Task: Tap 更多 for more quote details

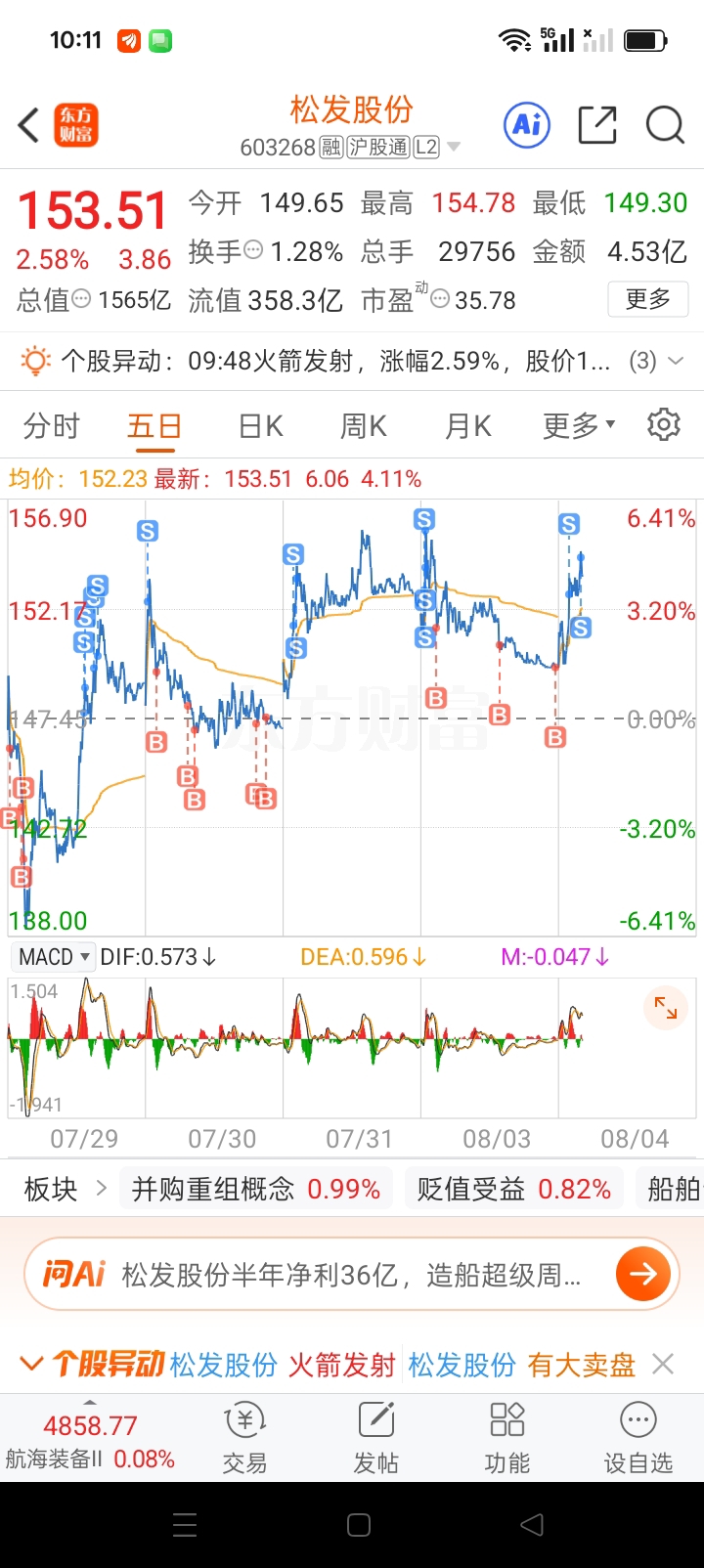Action: pyautogui.click(x=648, y=299)
